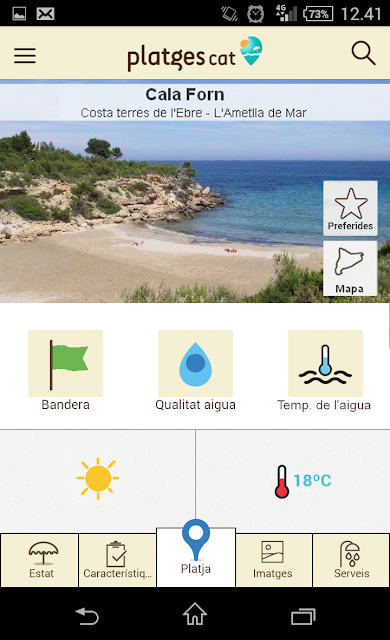Viewport: 390px width, 640px height.
Task: Tap the green Bandera flag tile
Action: (x=65, y=363)
